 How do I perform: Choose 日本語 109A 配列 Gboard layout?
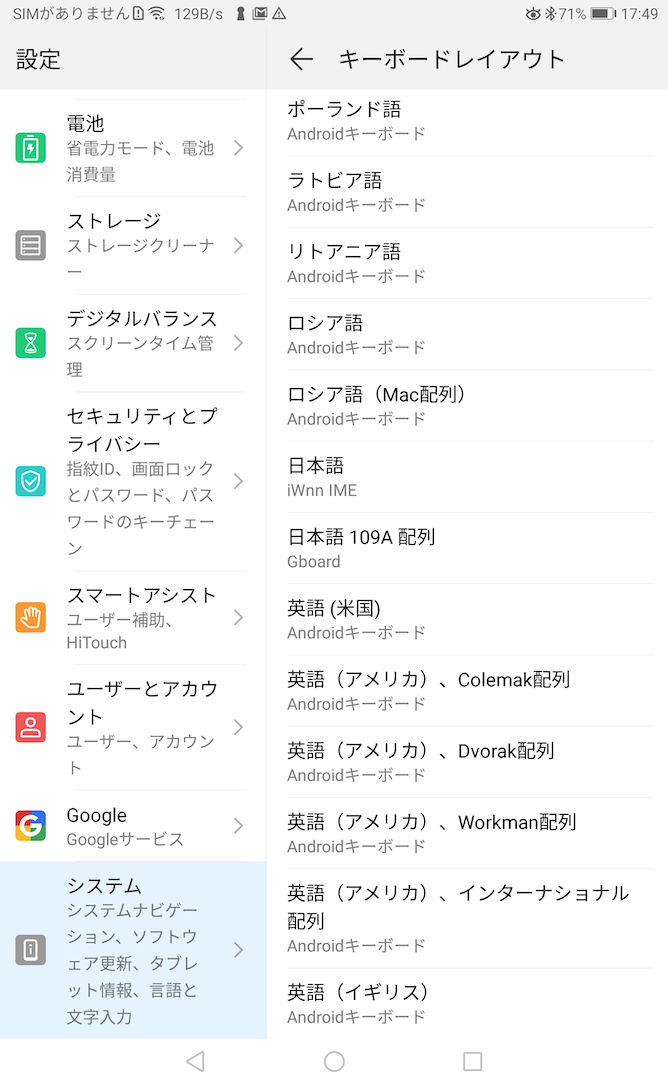coord(470,549)
